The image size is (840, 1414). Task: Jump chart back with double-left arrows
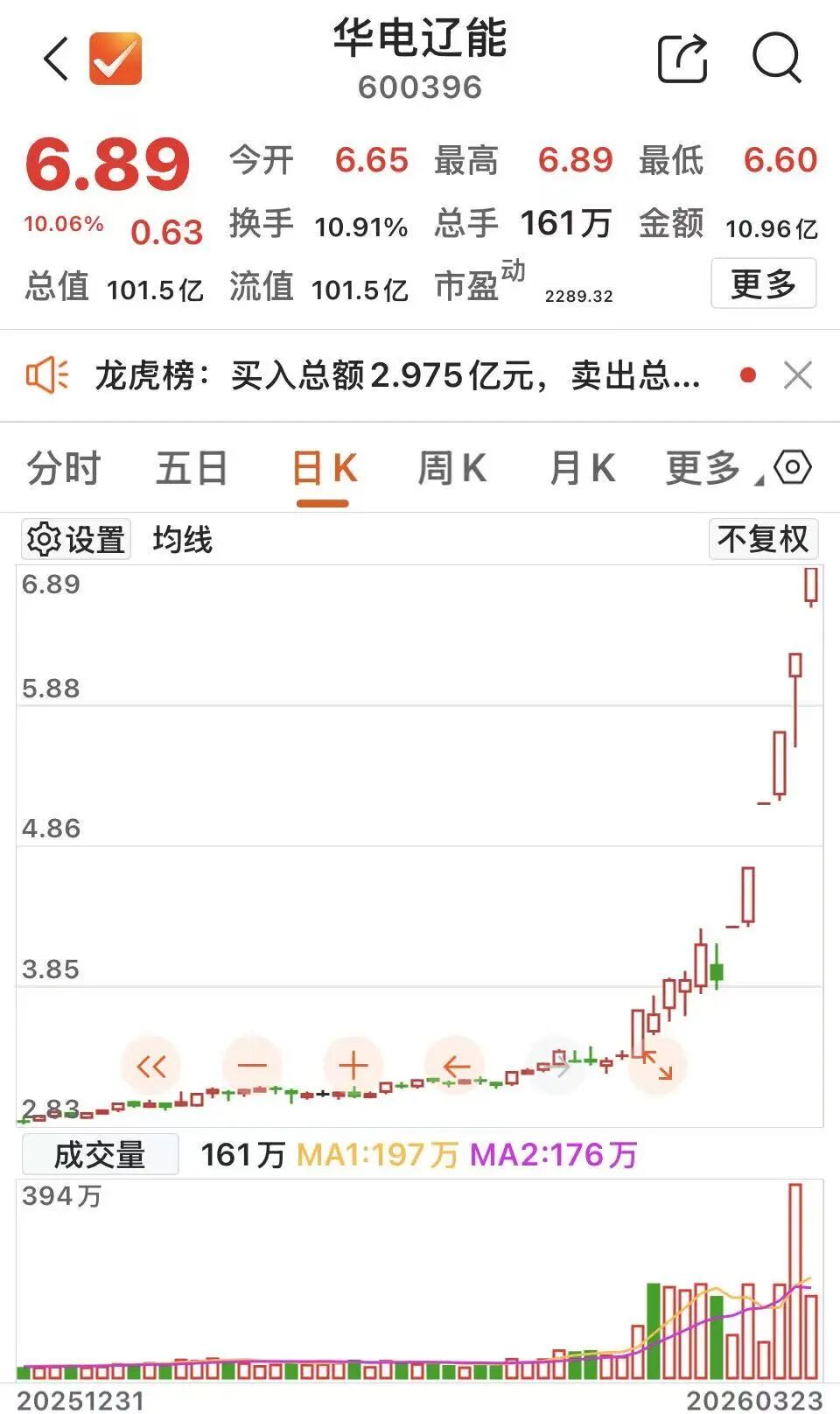pos(150,1066)
